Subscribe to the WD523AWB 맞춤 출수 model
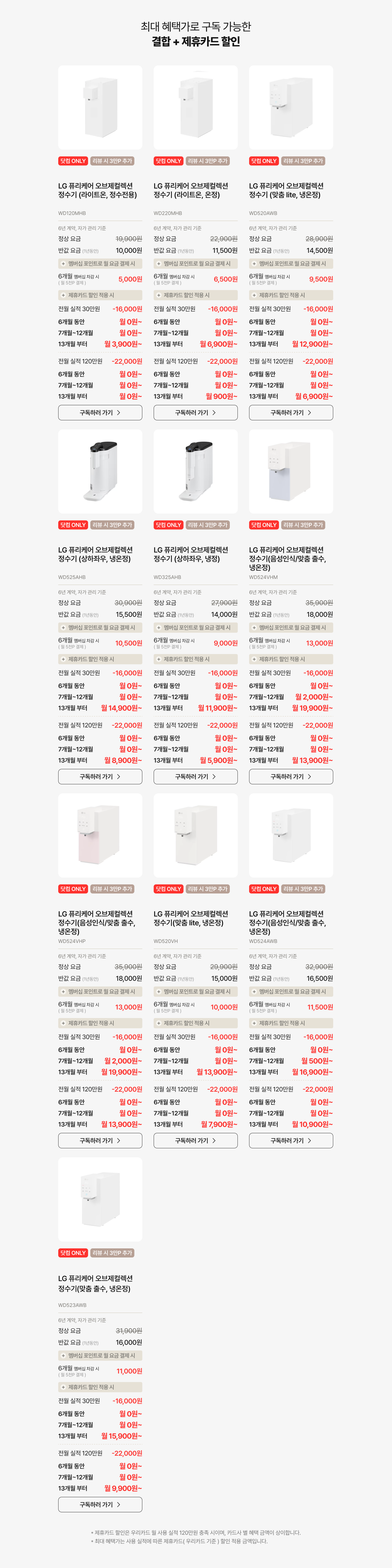Image resolution: width=392 pixels, height=1568 pixels. [100, 1505]
